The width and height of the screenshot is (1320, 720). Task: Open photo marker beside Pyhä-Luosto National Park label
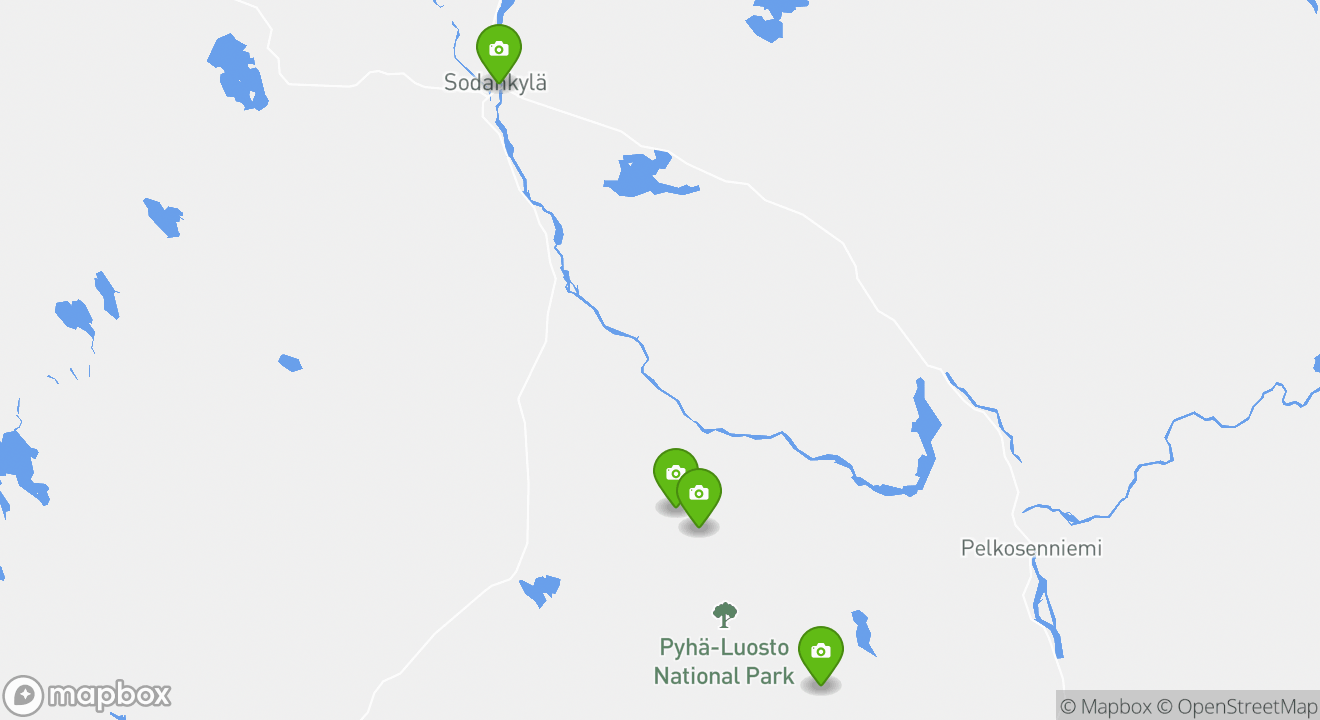click(820, 651)
